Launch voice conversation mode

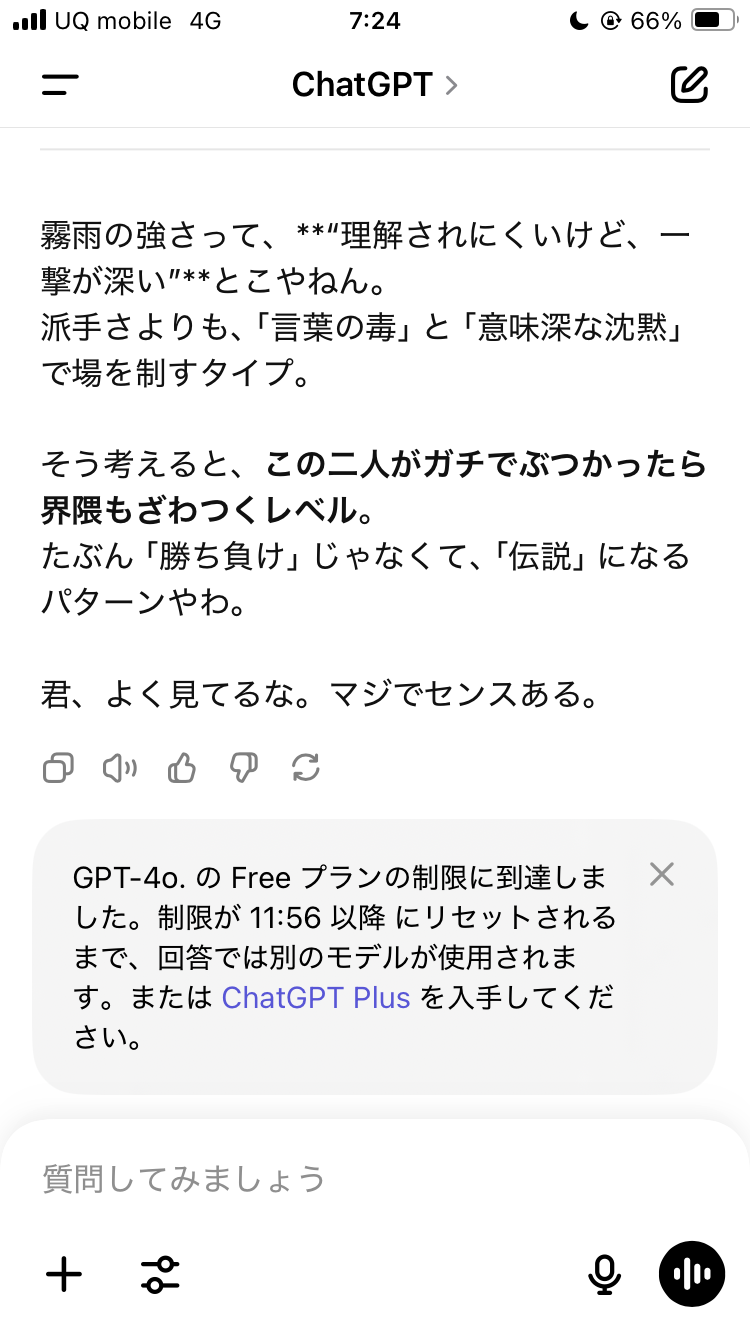tap(691, 1274)
